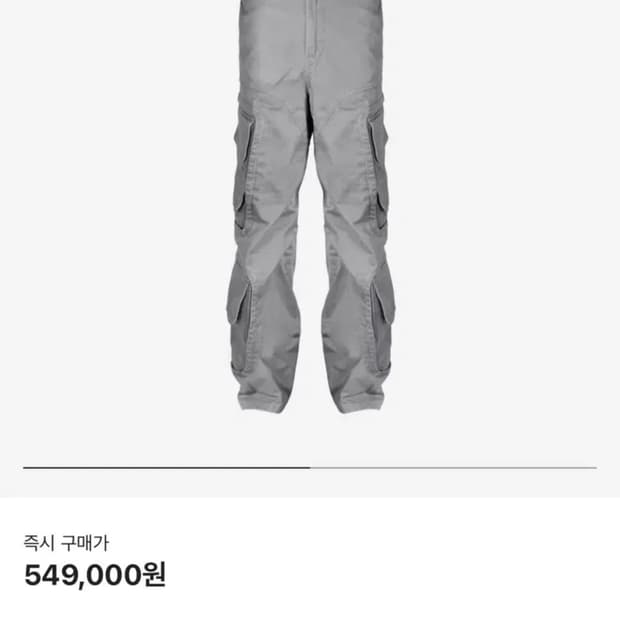Open the gray cargo pants product image

[309, 210]
